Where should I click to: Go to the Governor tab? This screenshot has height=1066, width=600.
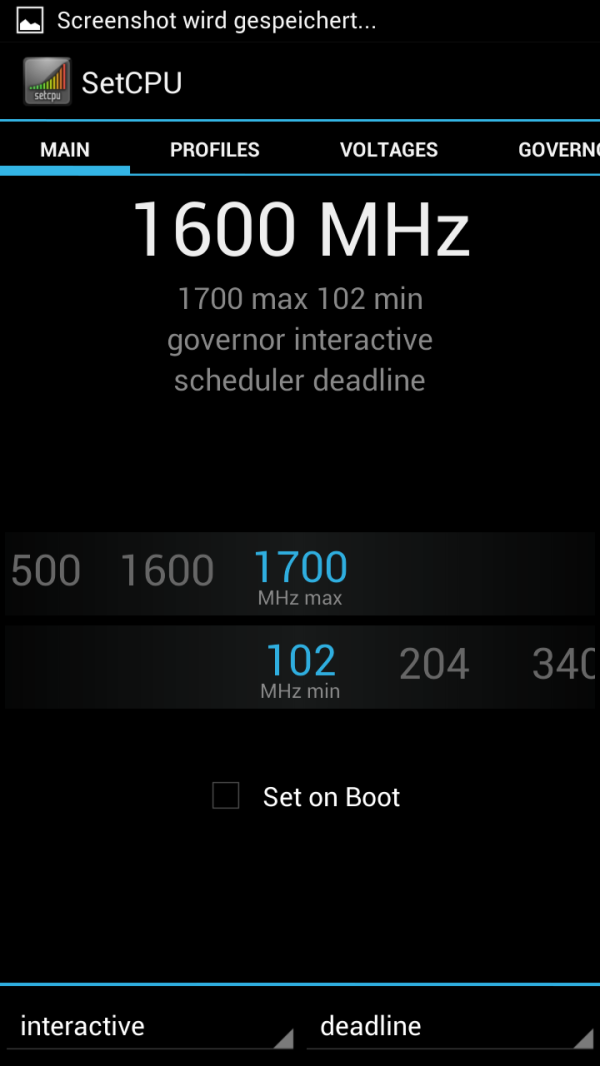pyautogui.click(x=559, y=150)
